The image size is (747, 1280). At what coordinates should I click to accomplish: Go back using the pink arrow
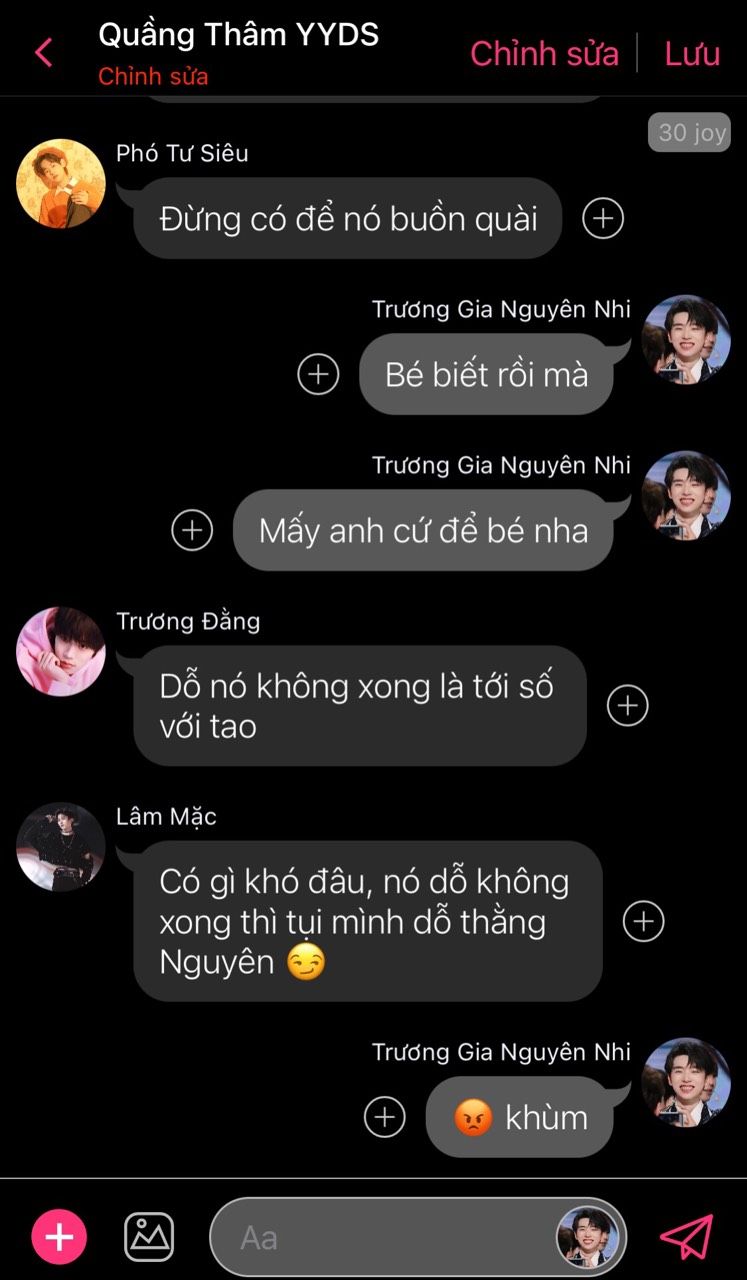click(x=43, y=53)
